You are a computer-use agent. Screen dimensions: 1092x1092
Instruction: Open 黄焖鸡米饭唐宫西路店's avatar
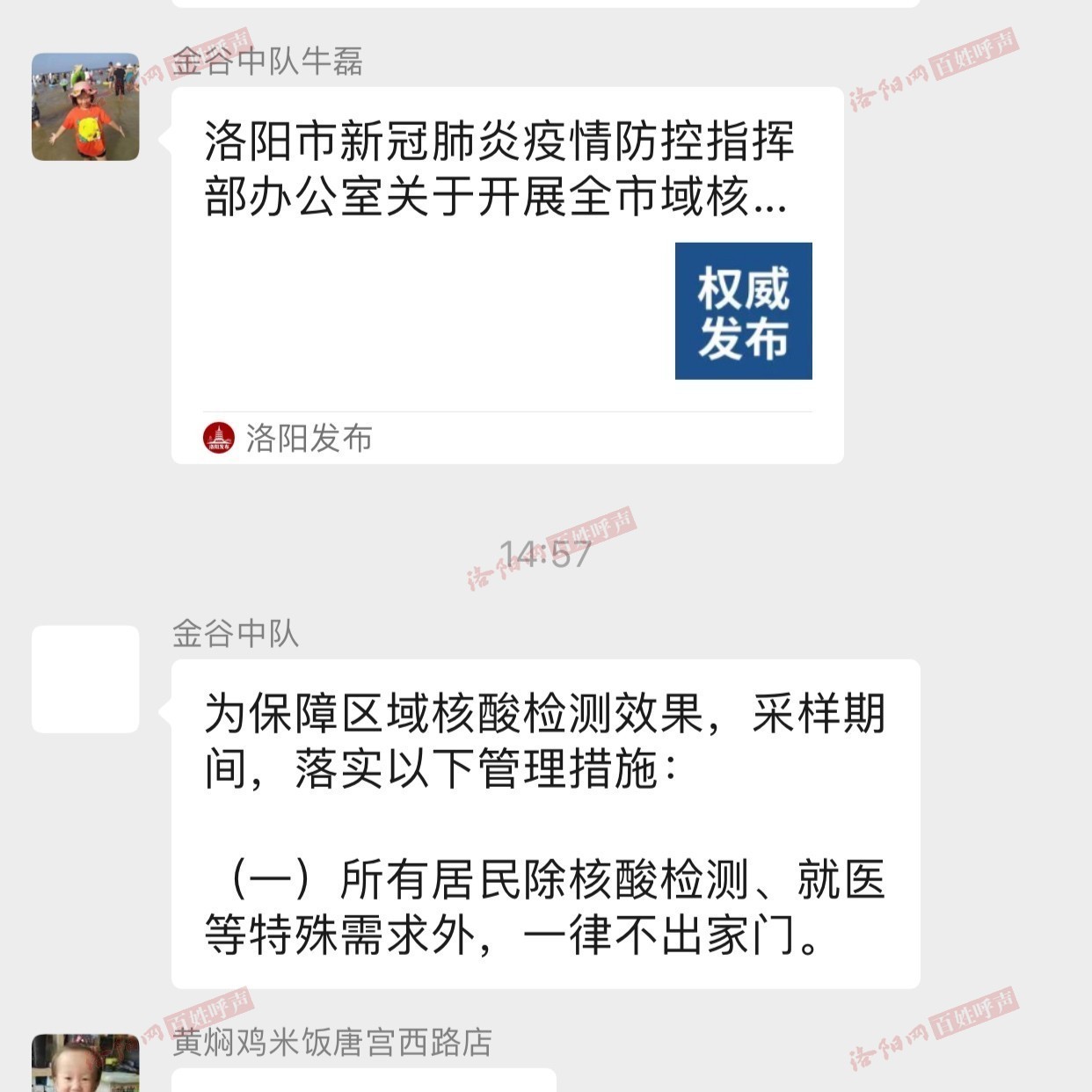pyautogui.click(x=85, y=1065)
